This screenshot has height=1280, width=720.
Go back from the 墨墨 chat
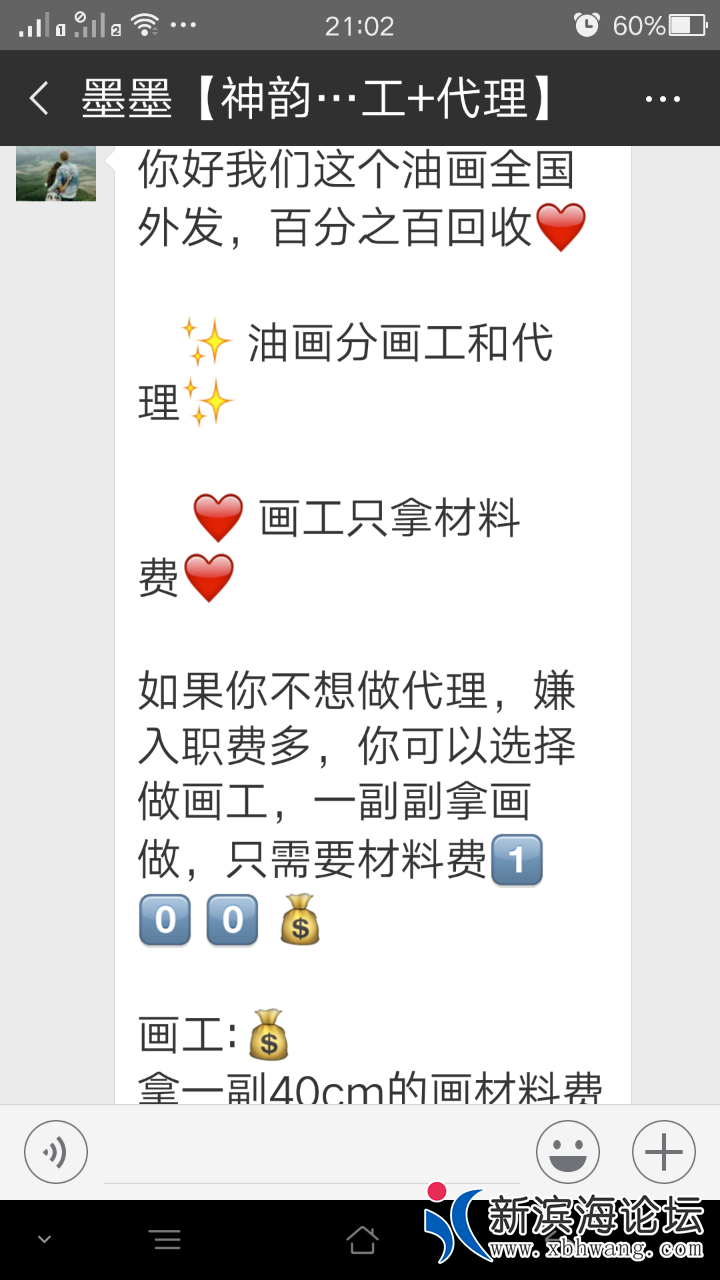pos(39,99)
